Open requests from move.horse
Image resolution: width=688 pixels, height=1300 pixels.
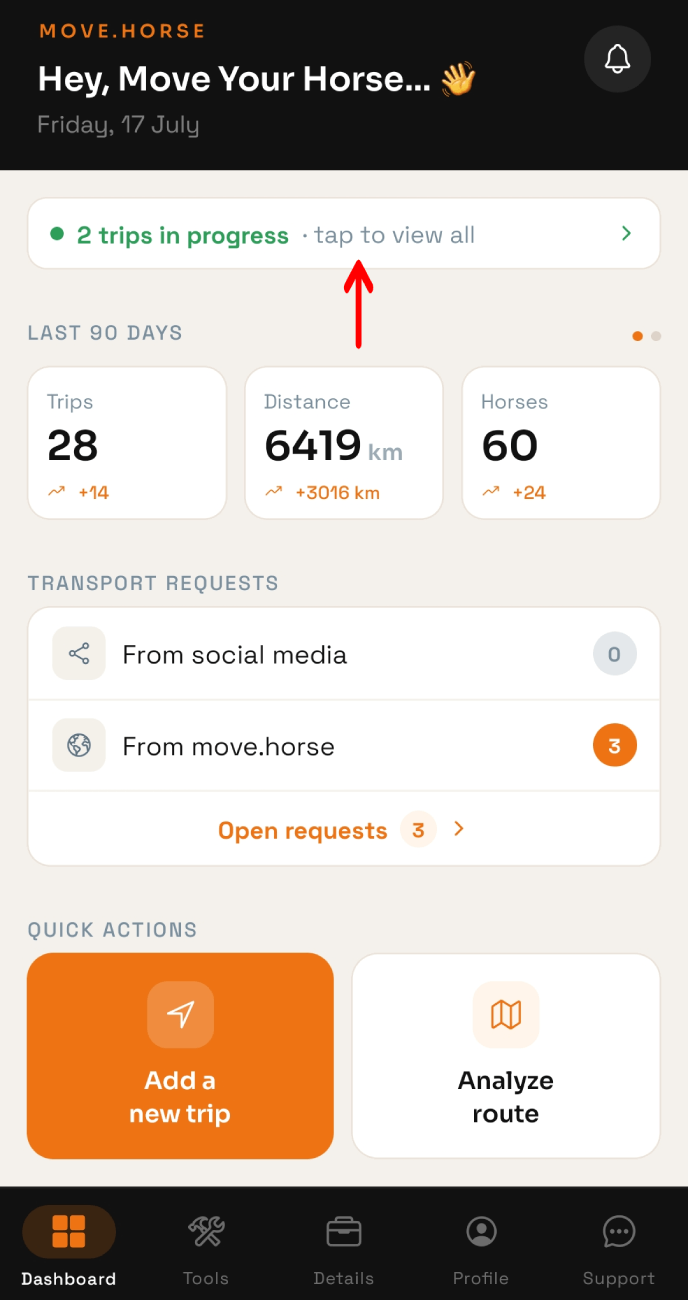click(344, 746)
